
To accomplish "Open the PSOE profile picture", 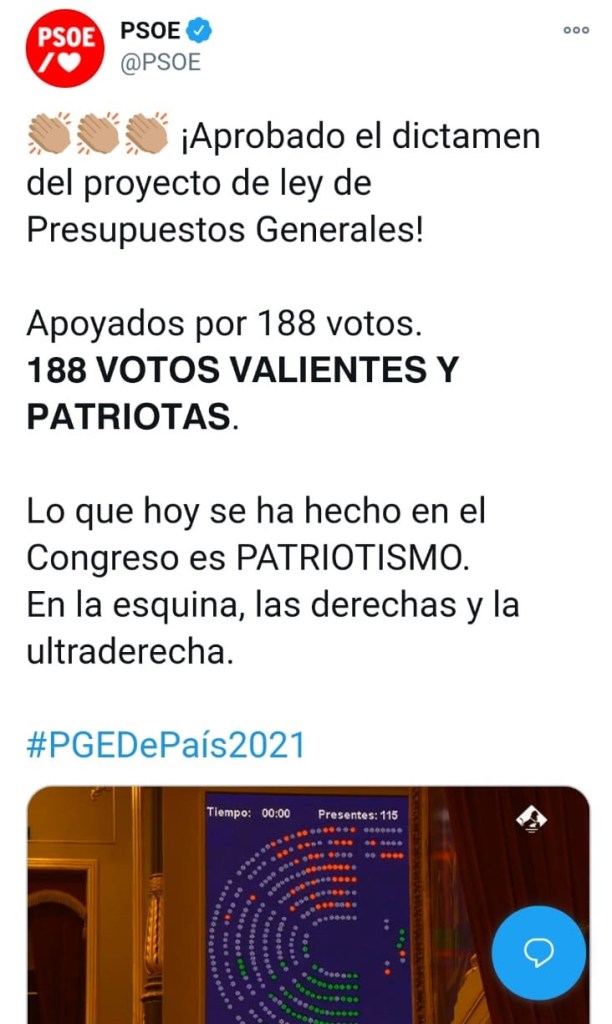I will coord(65,48).
